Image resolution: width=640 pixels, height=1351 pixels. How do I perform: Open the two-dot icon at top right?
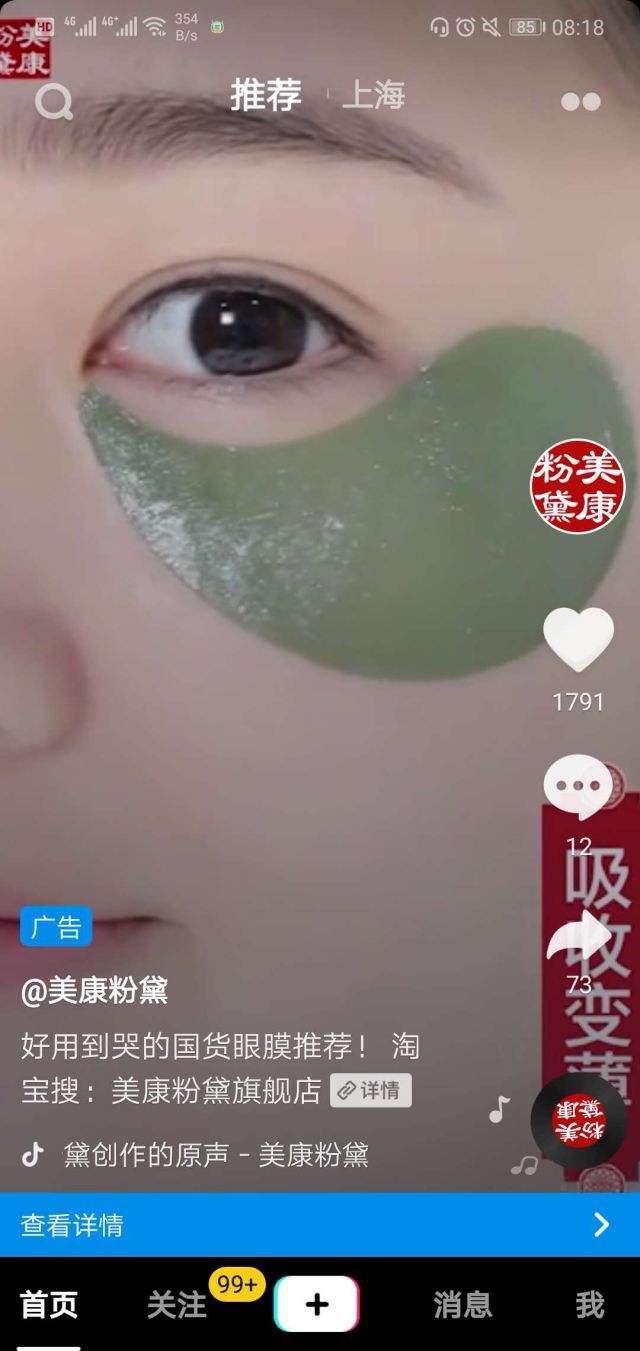tap(580, 101)
